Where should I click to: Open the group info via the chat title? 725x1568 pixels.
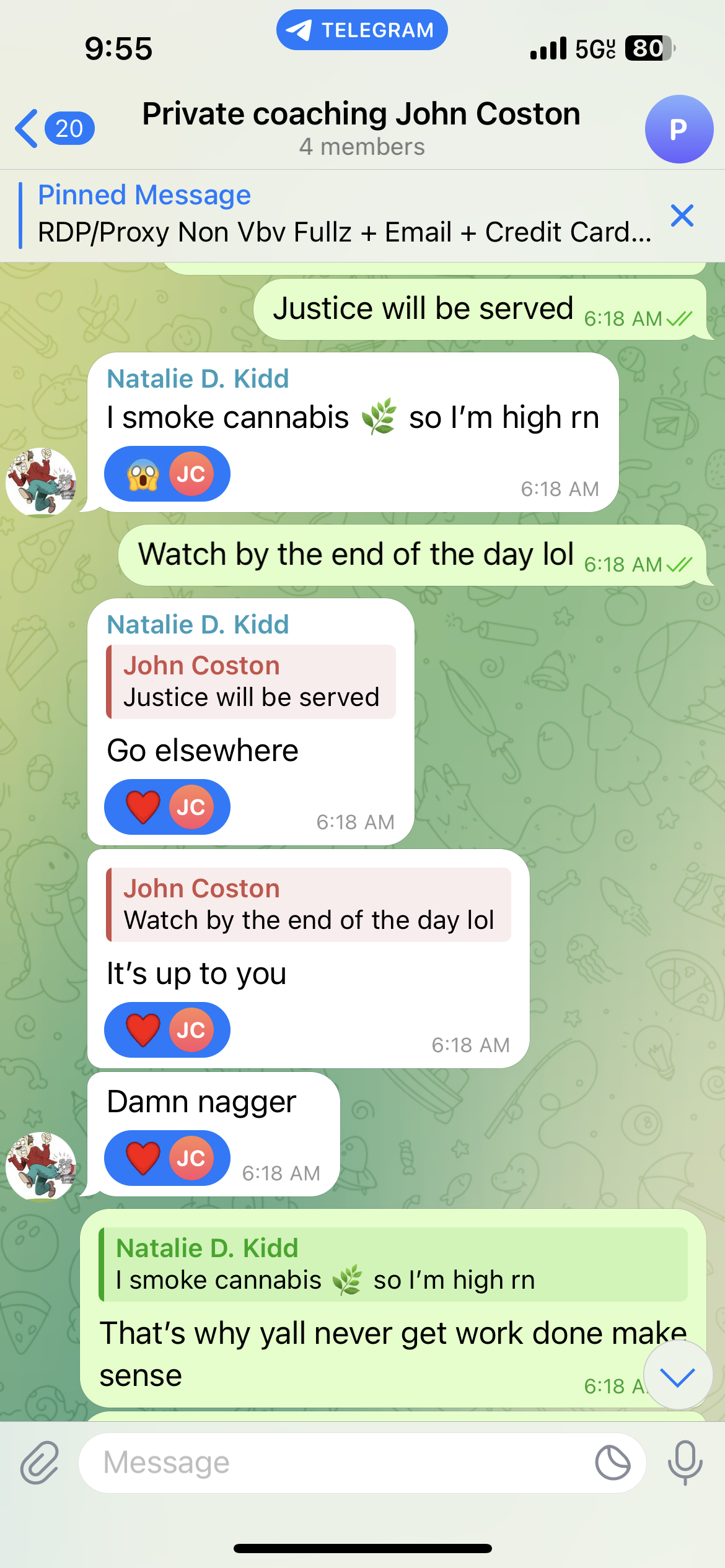pyautogui.click(x=361, y=127)
